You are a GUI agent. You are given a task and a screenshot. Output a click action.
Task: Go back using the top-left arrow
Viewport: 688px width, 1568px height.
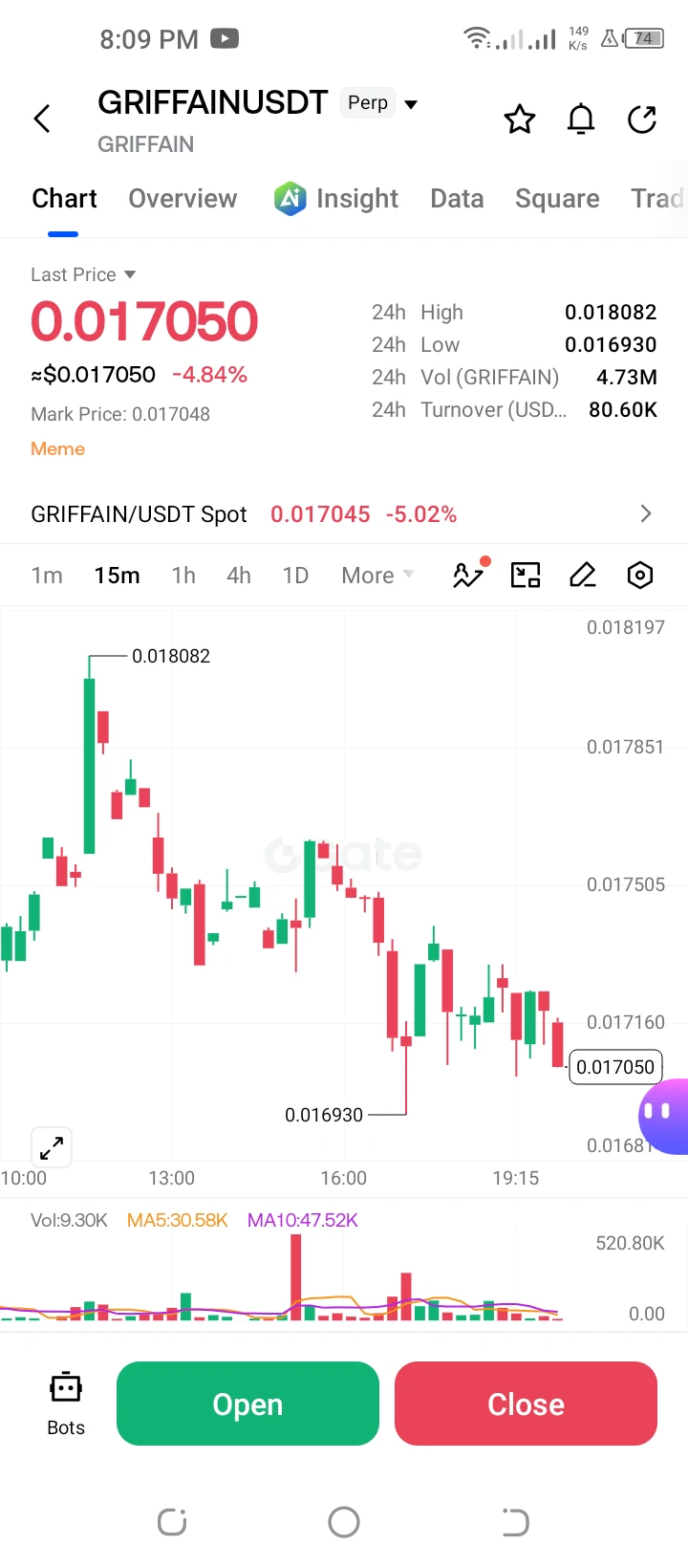(x=42, y=119)
